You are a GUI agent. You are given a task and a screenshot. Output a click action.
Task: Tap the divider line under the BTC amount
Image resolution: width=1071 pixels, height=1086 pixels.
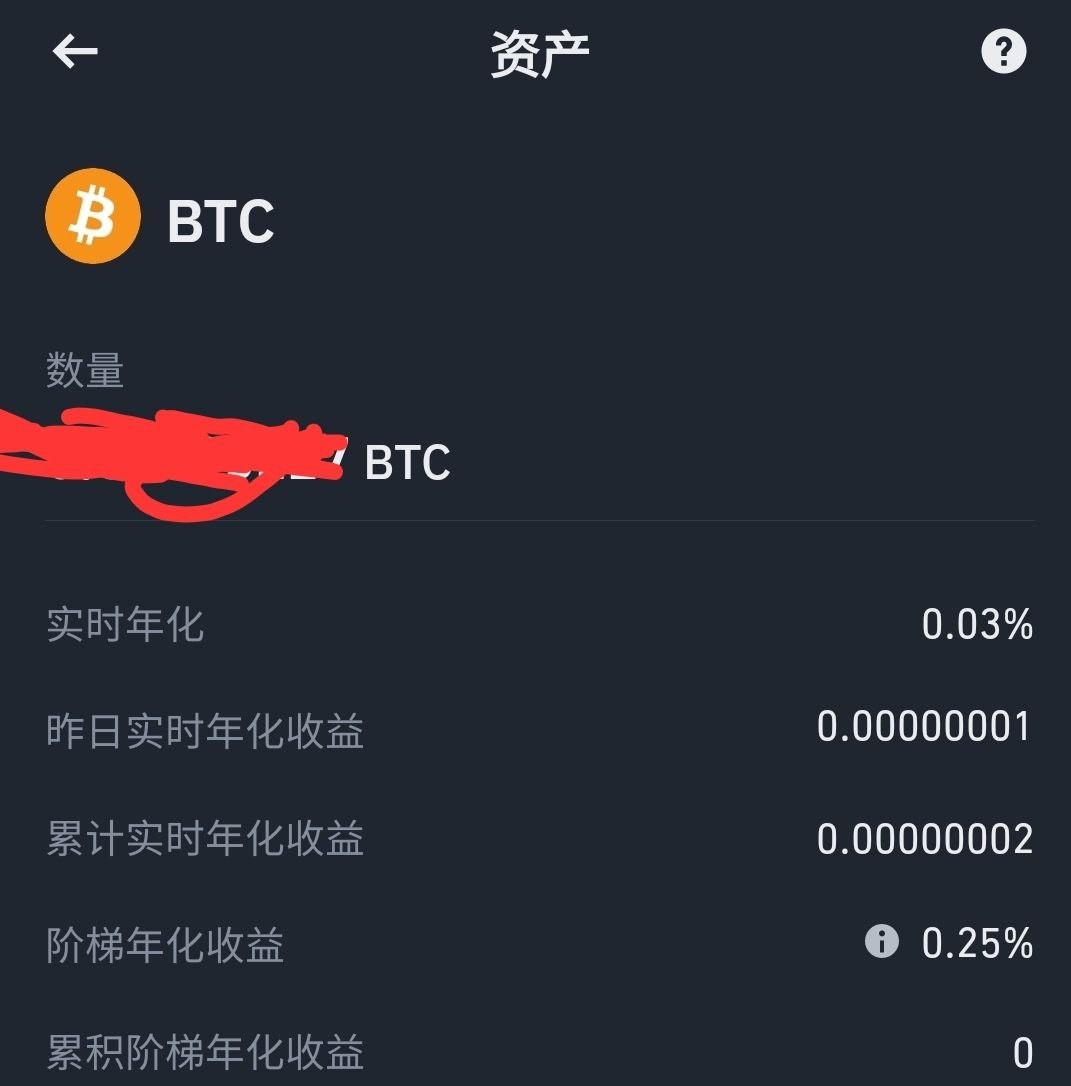[540, 518]
